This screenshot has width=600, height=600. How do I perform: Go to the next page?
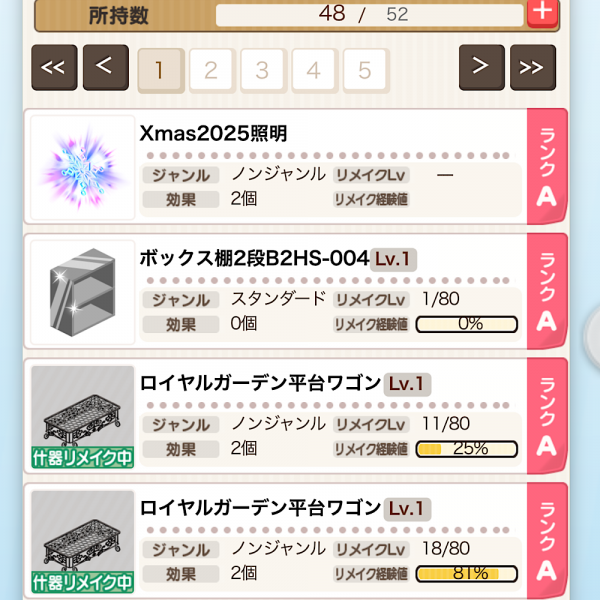point(481,68)
